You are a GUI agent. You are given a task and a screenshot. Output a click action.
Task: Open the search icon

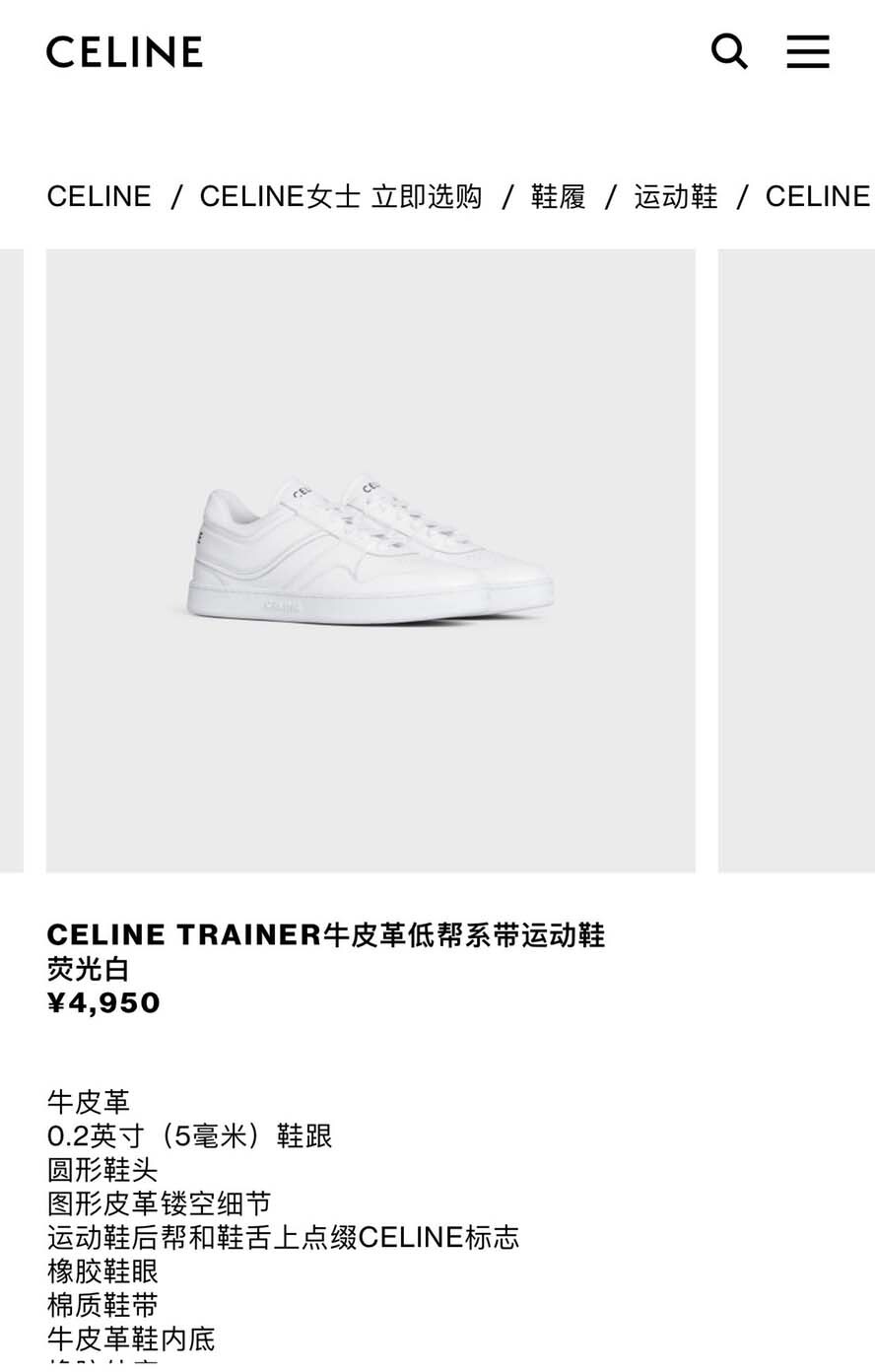[729, 51]
